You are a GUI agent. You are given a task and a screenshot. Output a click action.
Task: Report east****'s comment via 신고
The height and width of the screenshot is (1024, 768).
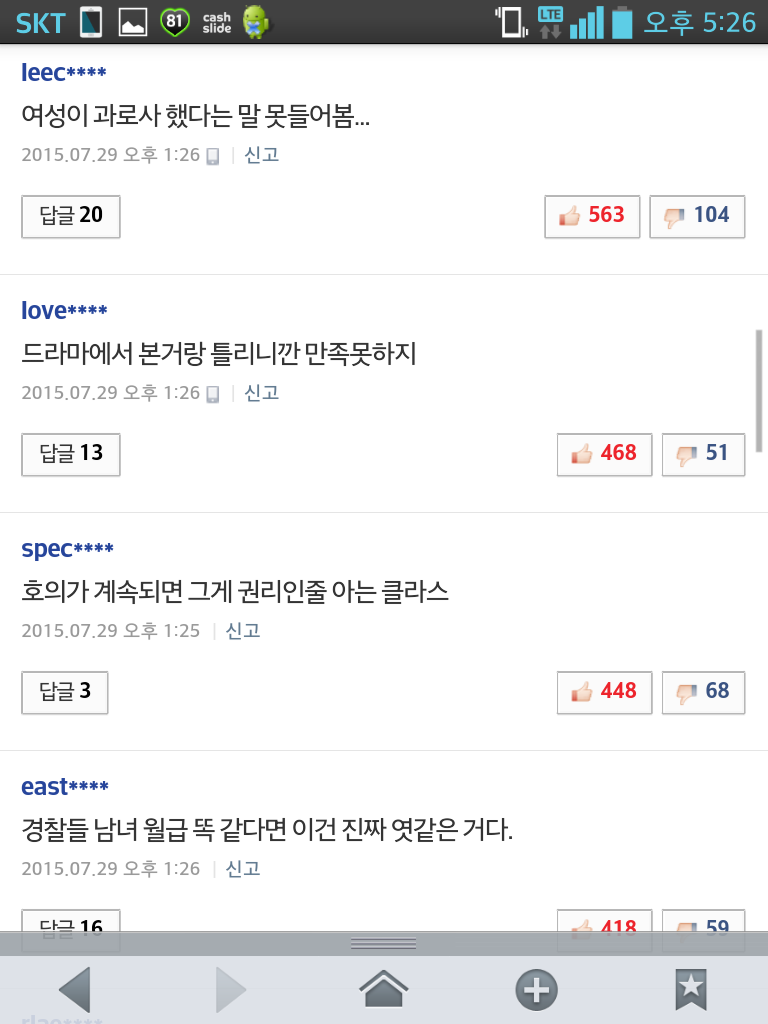(243, 869)
